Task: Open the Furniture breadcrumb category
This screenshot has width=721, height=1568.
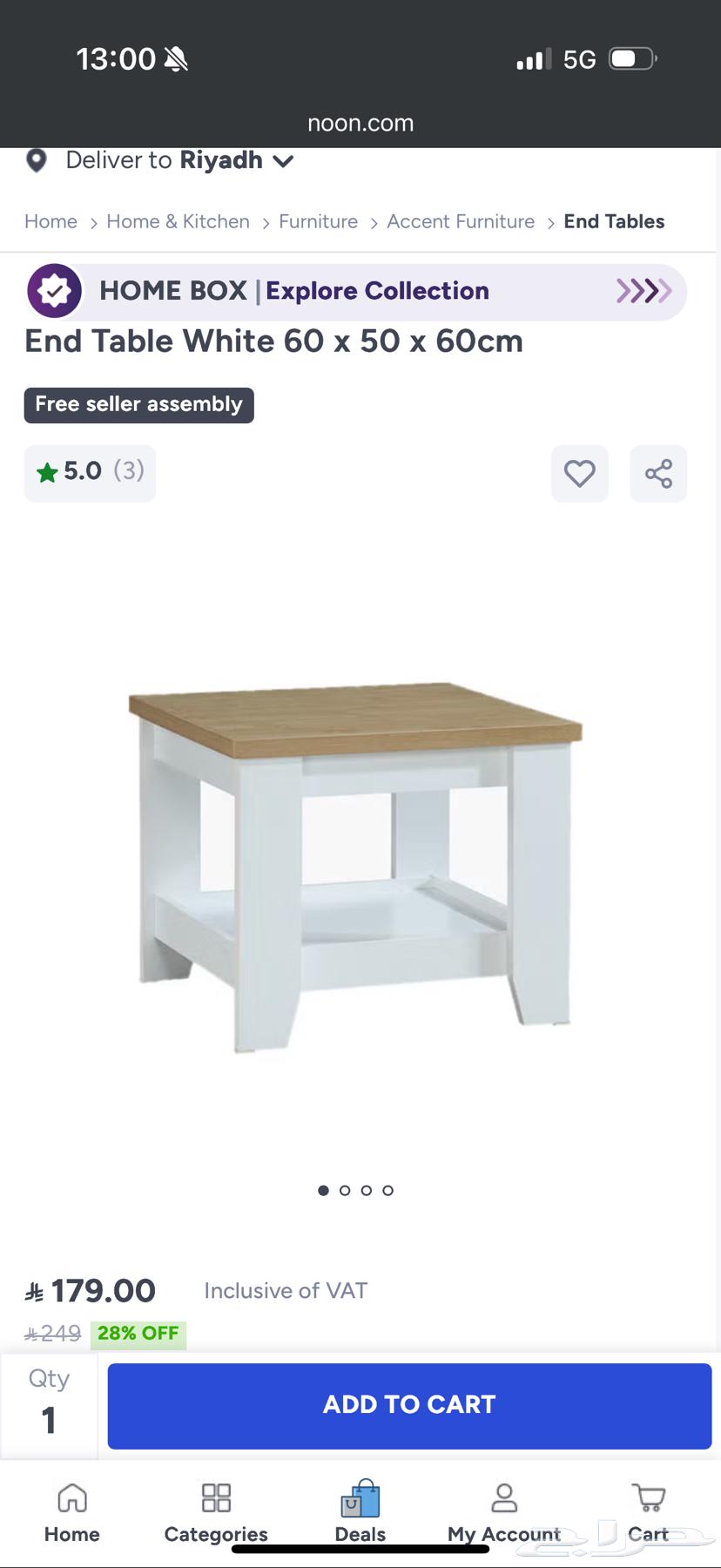Action: pos(318,222)
